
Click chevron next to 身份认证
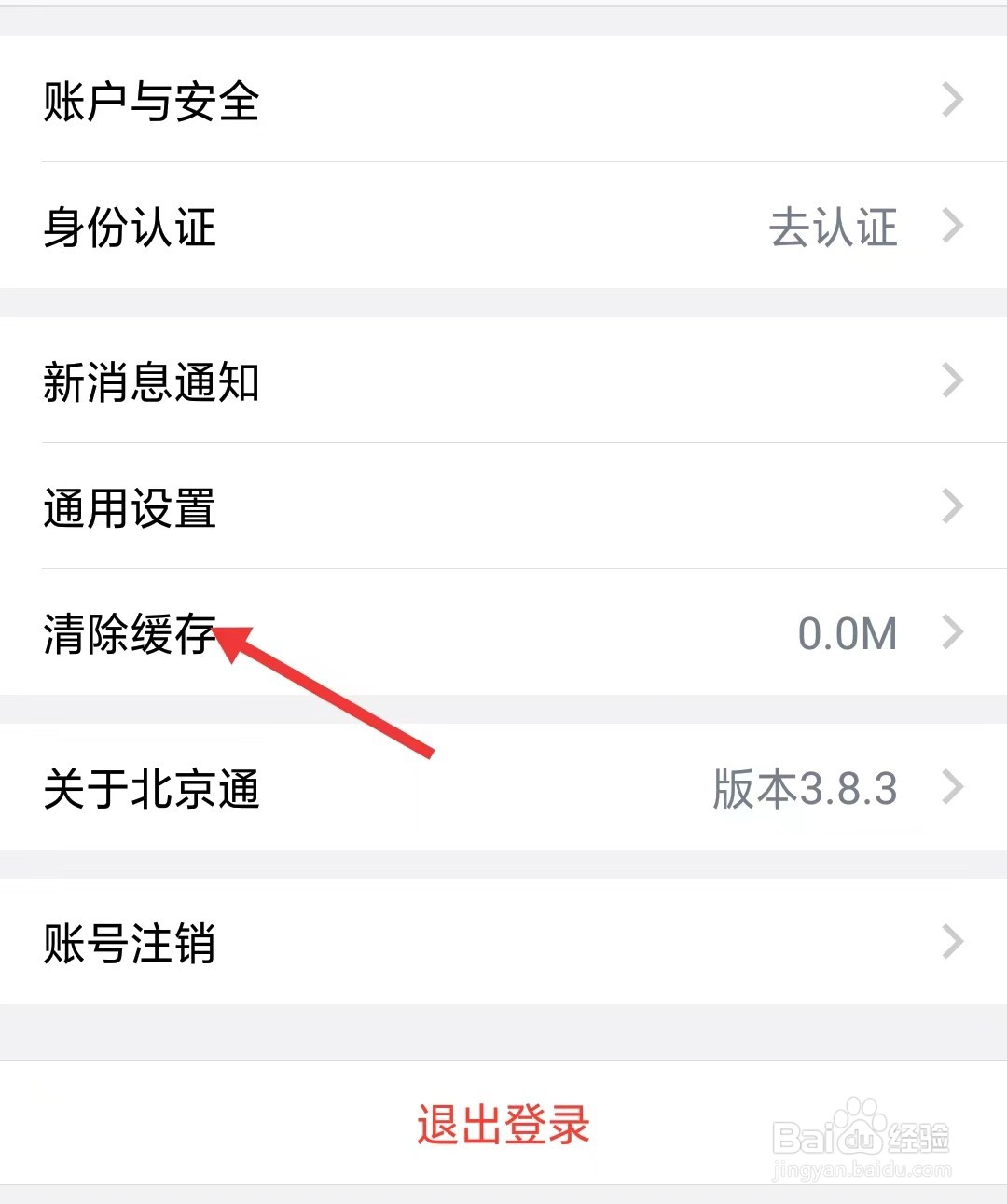[x=952, y=225]
